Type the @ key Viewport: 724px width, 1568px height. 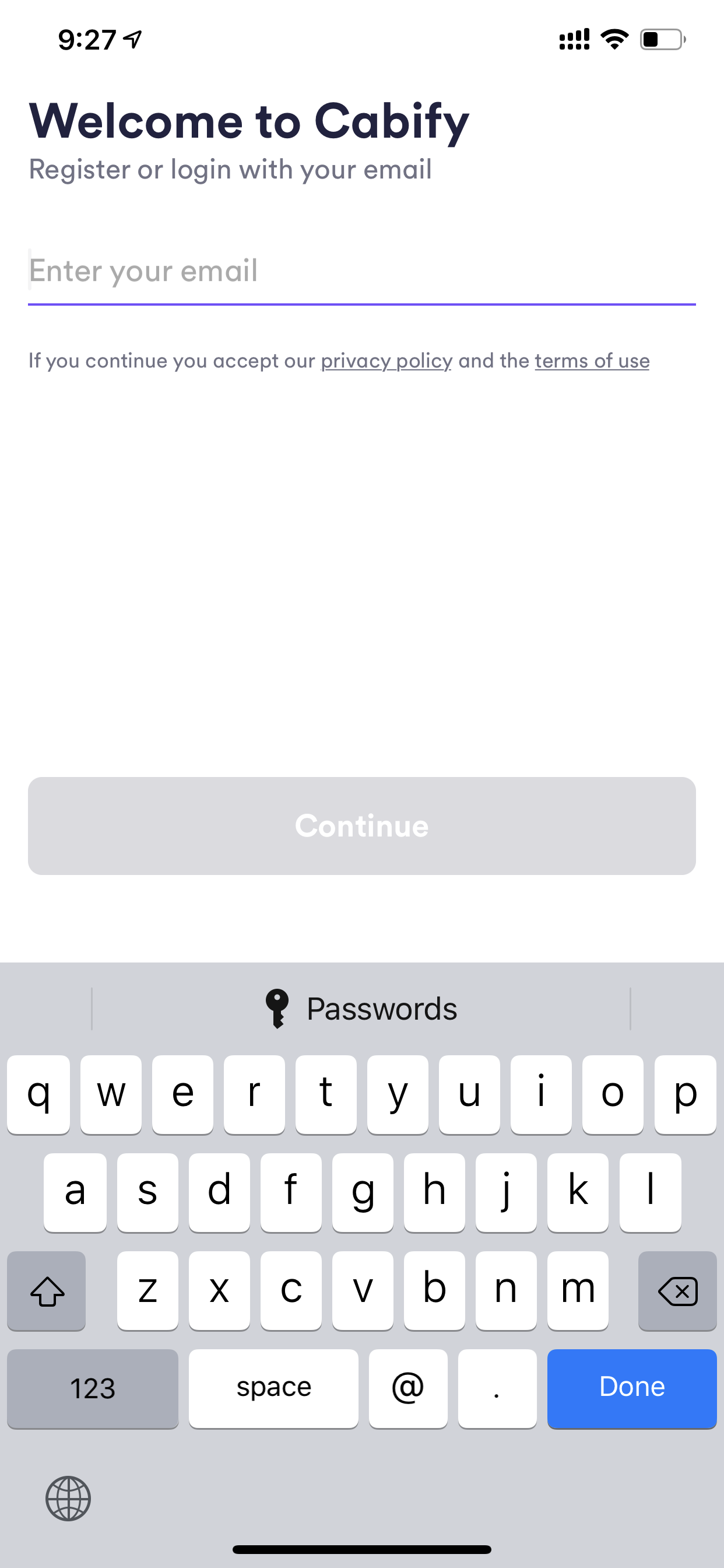click(x=407, y=1388)
